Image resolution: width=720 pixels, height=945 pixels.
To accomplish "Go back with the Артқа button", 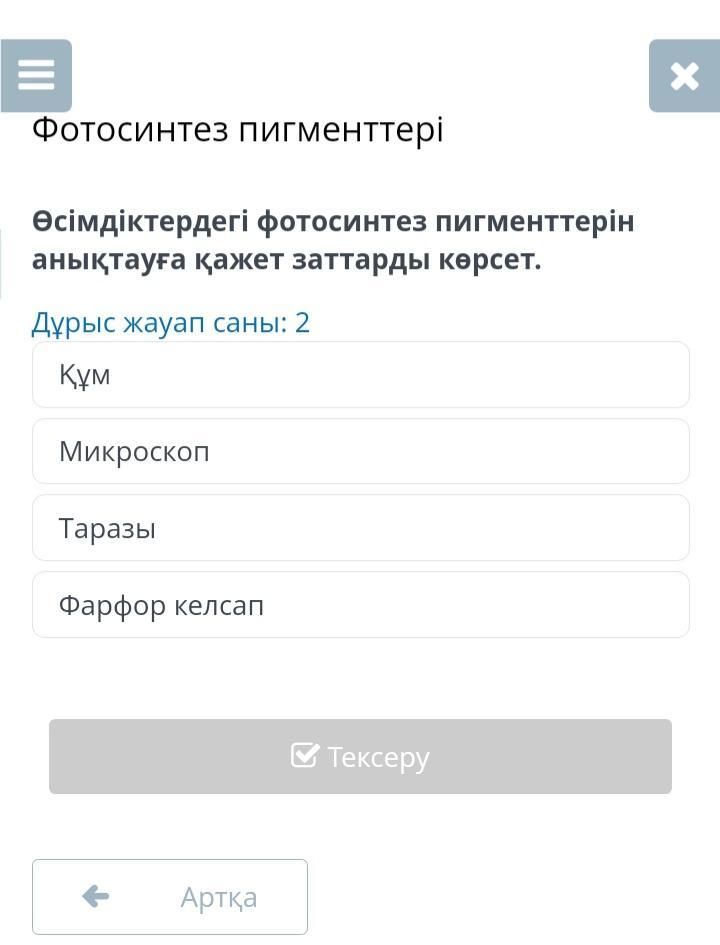I will click(170, 897).
